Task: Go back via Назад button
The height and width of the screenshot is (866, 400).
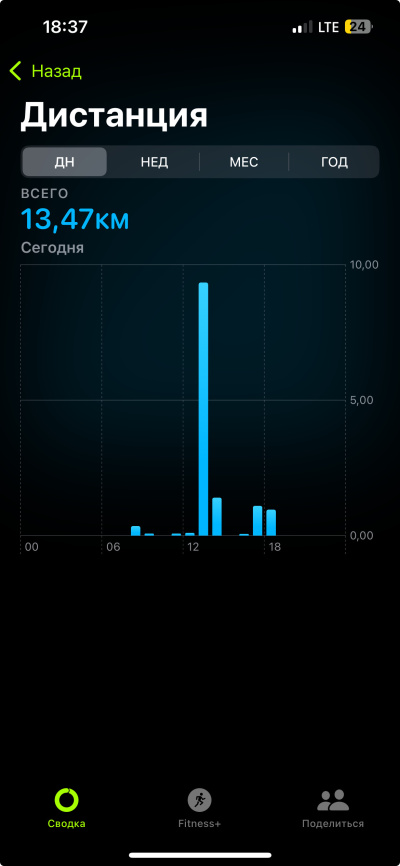Action: click(x=46, y=71)
